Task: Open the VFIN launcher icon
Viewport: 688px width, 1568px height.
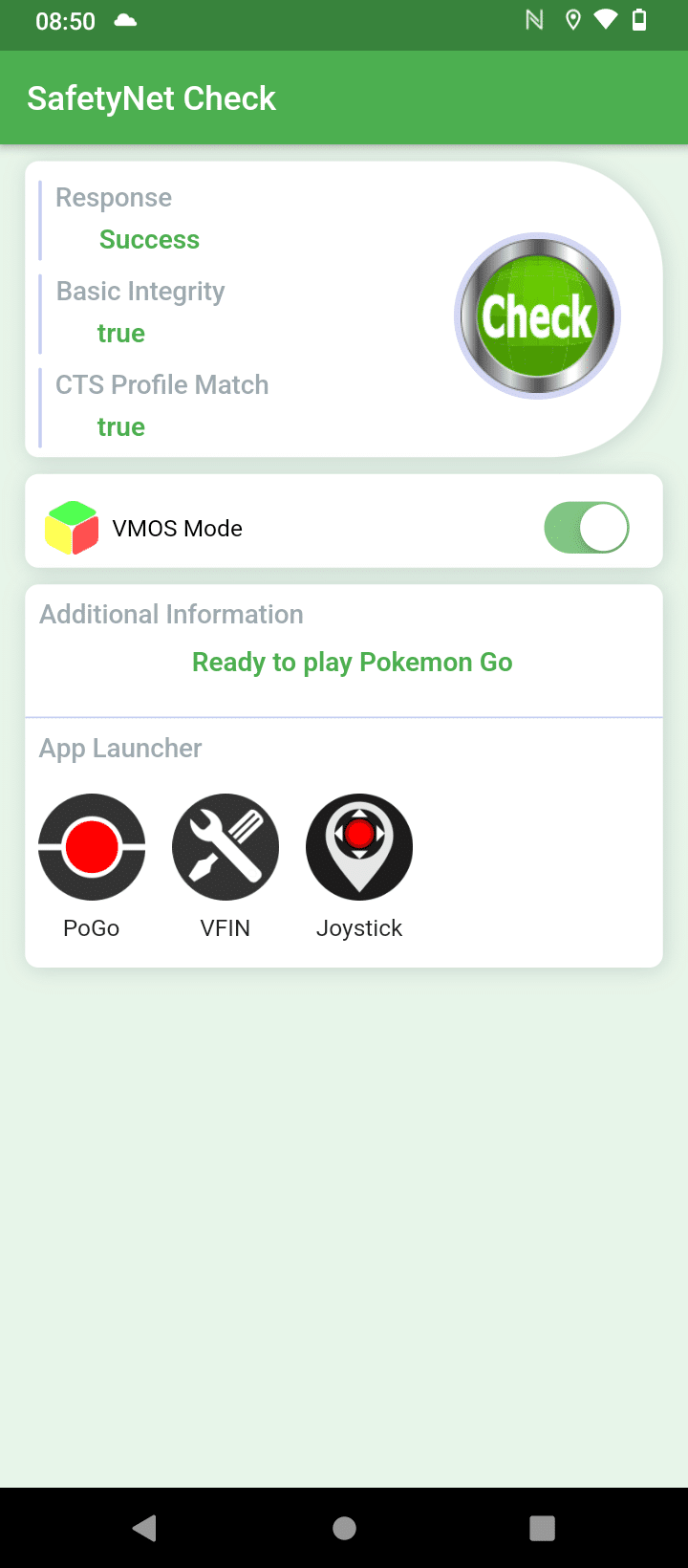Action: [x=226, y=847]
